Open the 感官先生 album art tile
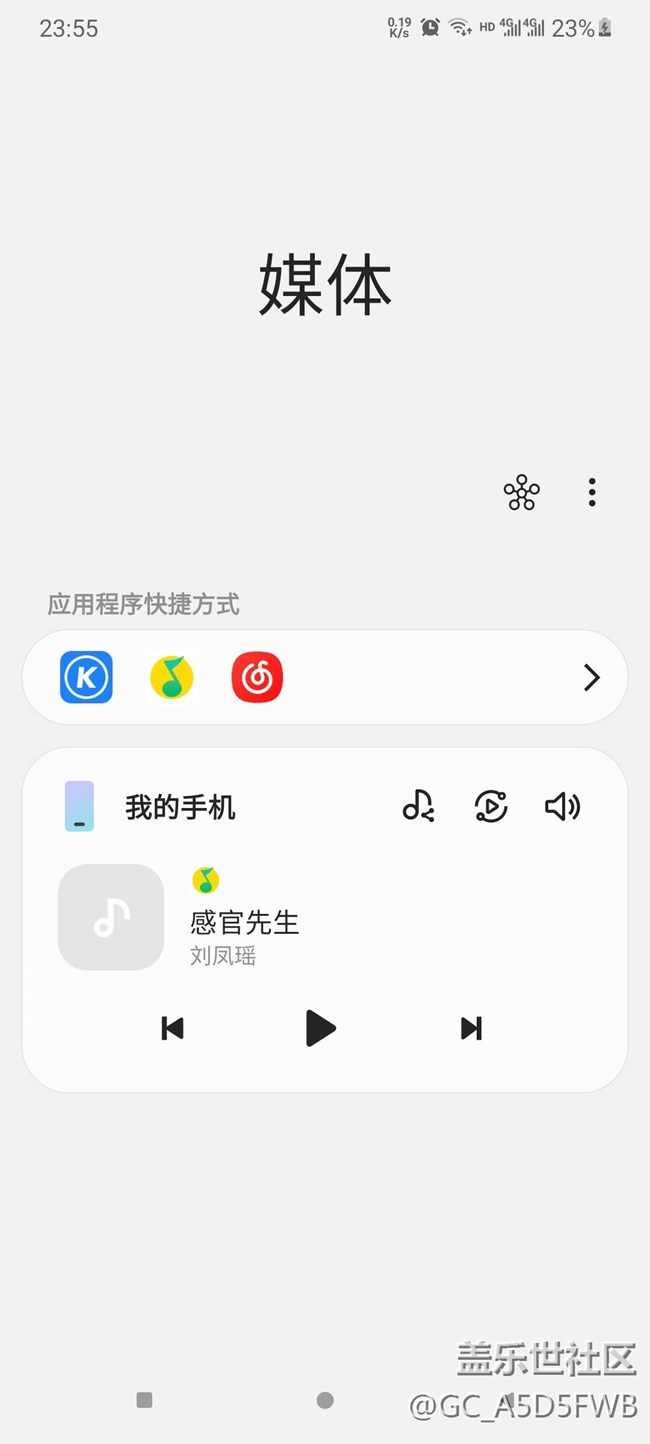This screenshot has height=1444, width=650. (x=111, y=917)
